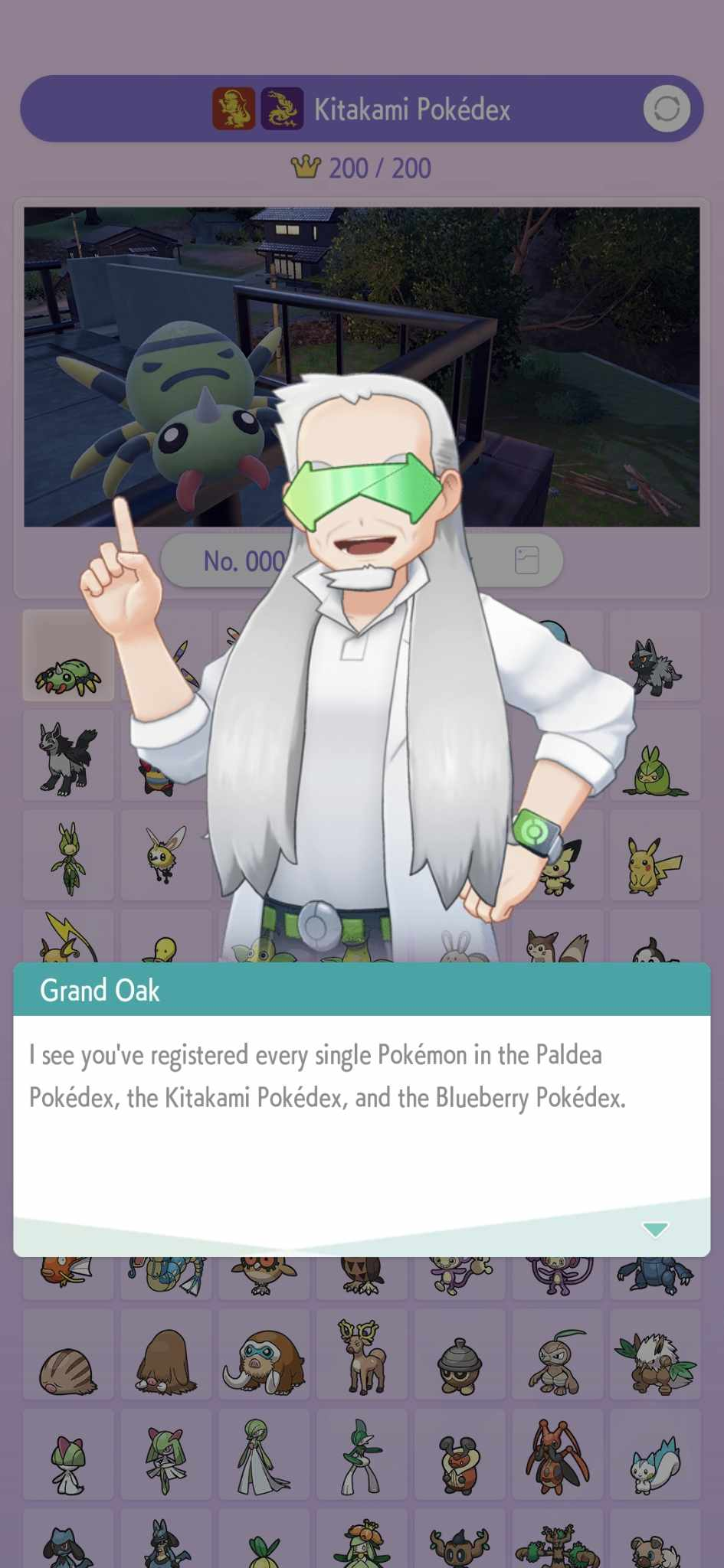Open the Mightyena grid entry
This screenshot has width=724, height=1568.
click(x=68, y=756)
